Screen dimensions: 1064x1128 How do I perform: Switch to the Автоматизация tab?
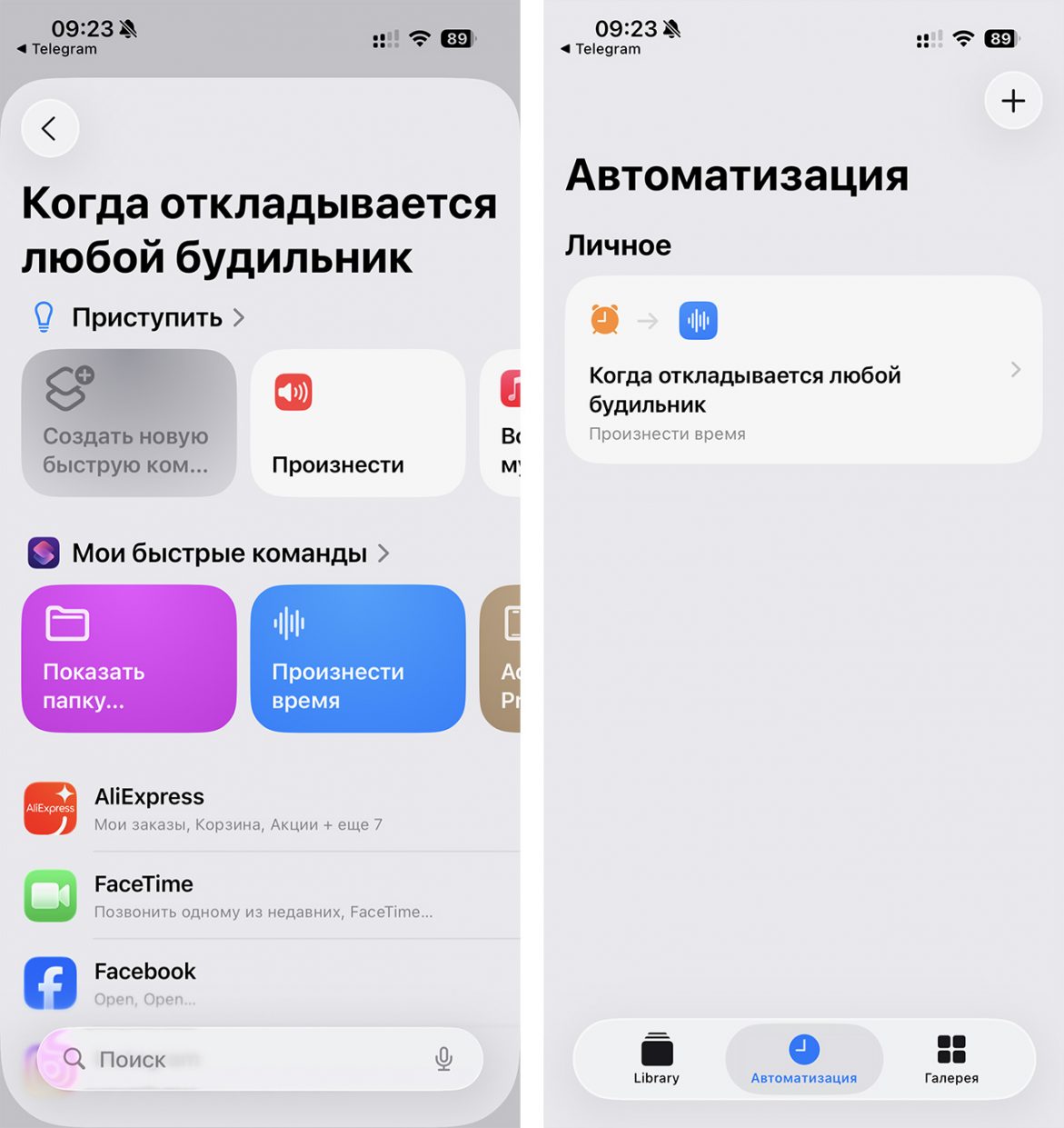pos(803,1059)
